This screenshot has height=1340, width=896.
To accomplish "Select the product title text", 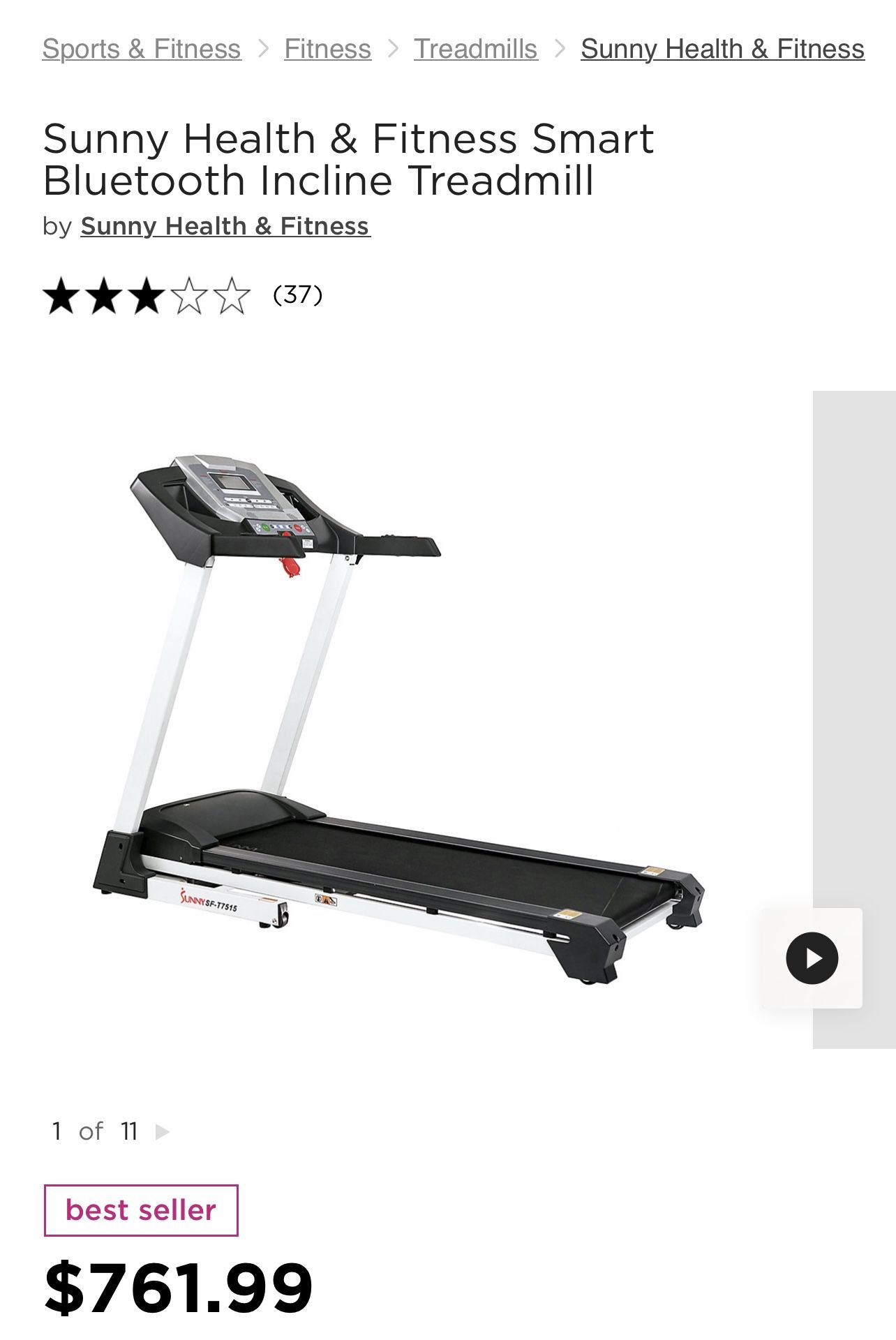I will coord(350,159).
